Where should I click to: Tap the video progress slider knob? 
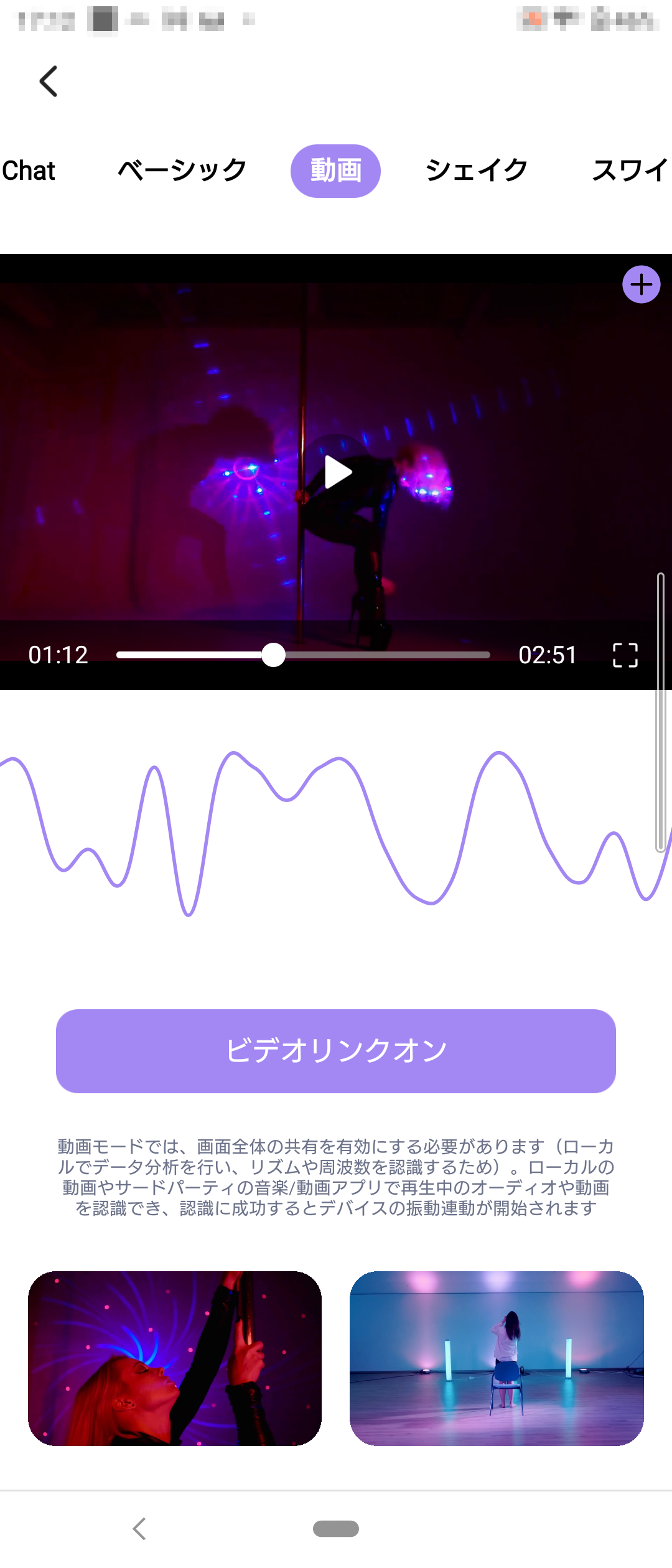273,655
